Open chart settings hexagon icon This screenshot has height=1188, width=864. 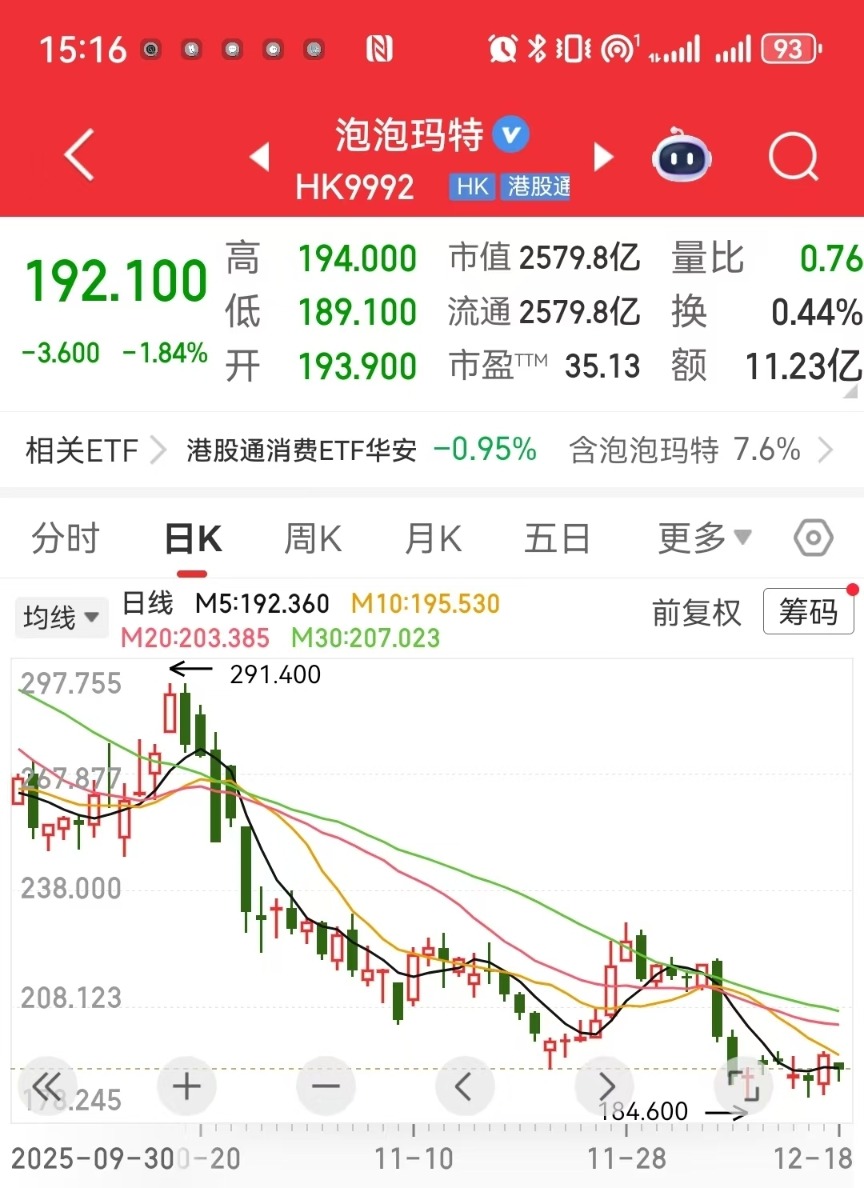point(813,539)
